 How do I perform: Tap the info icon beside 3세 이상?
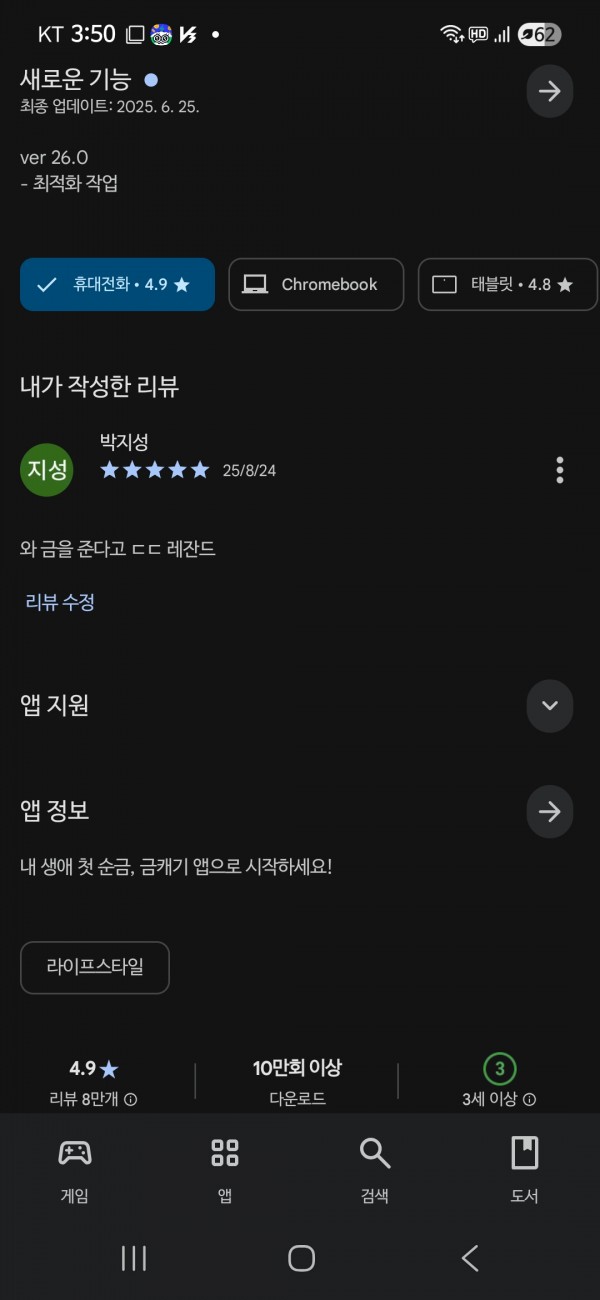pos(529,1099)
